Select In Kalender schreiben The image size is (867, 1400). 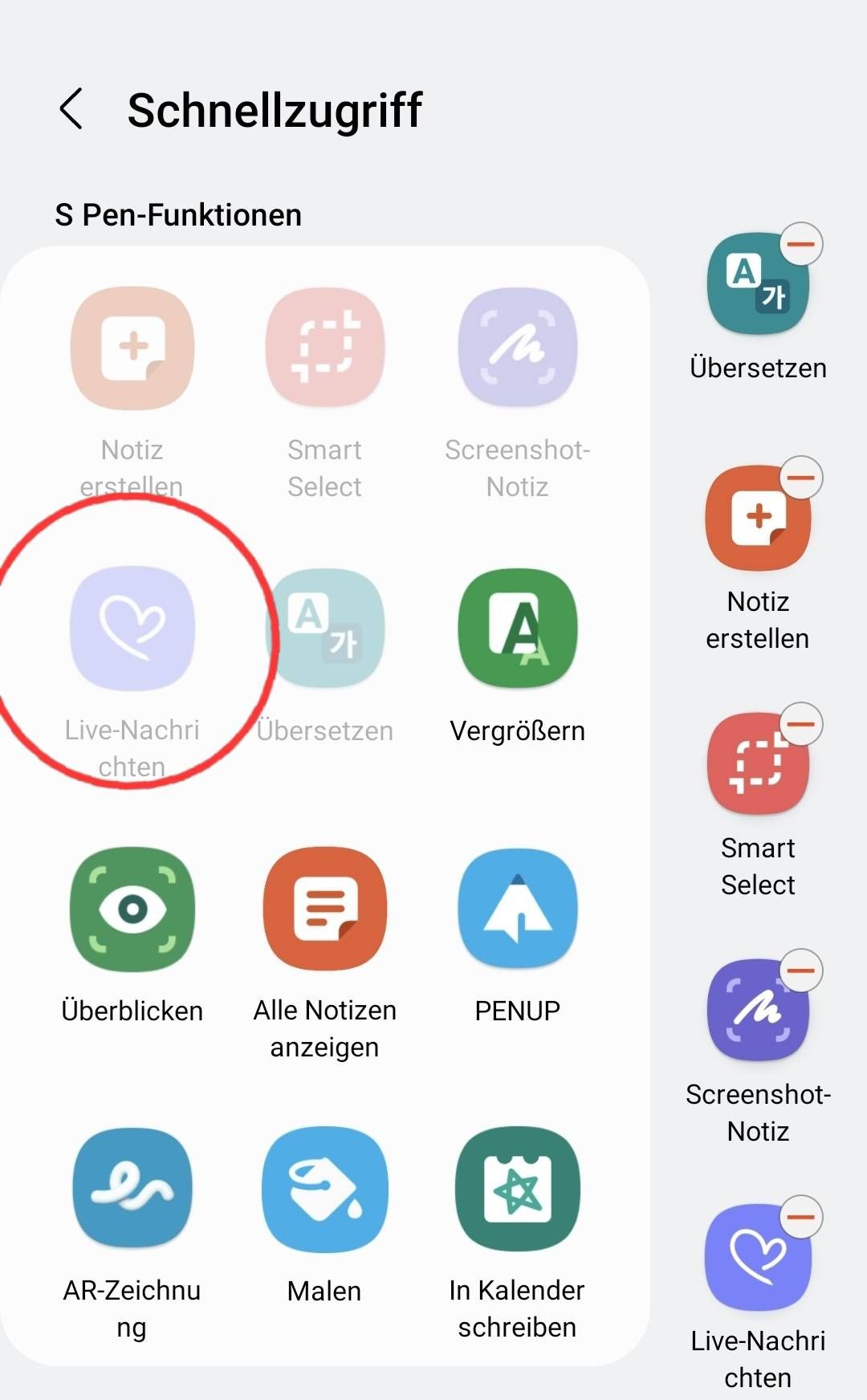click(x=518, y=1189)
